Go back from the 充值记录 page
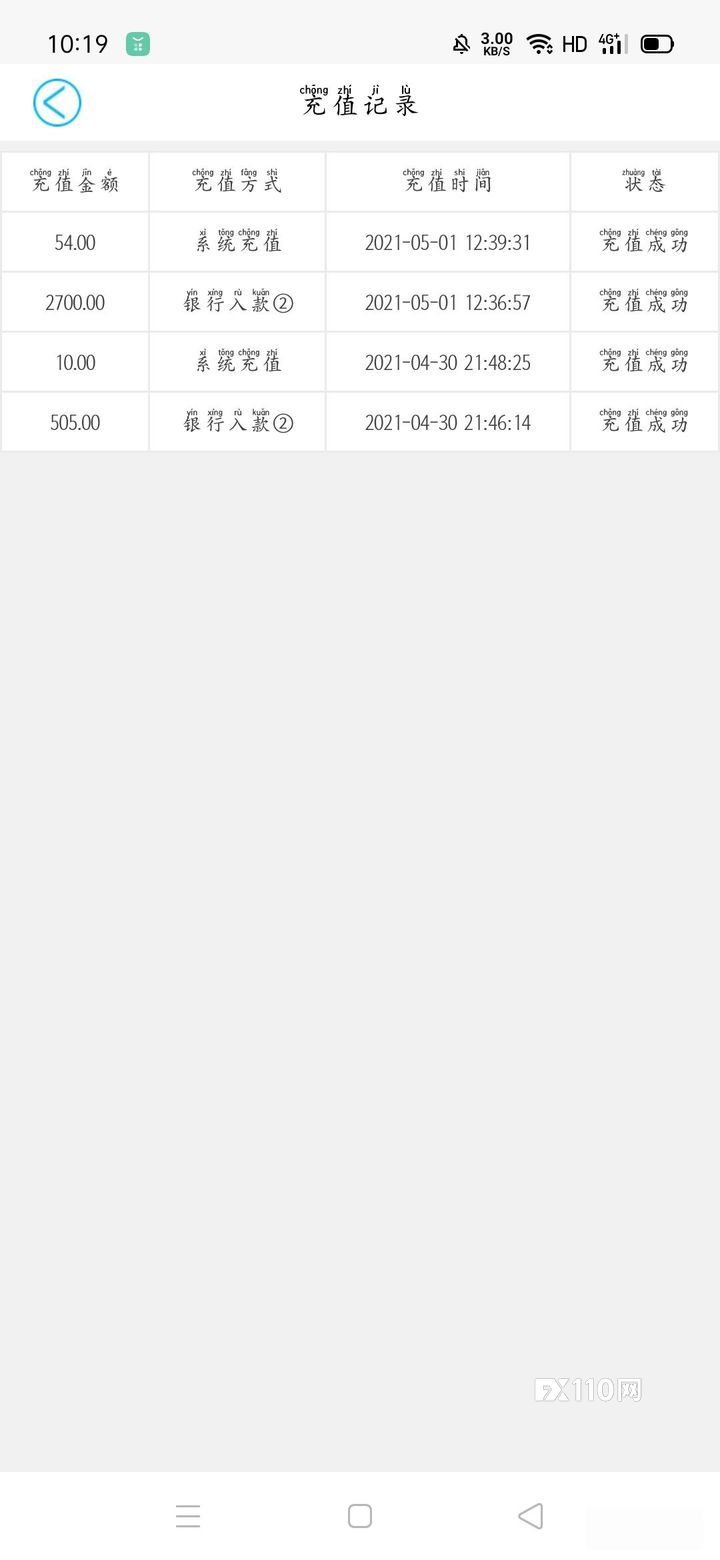Viewport: 720px width, 1560px height. [57, 103]
